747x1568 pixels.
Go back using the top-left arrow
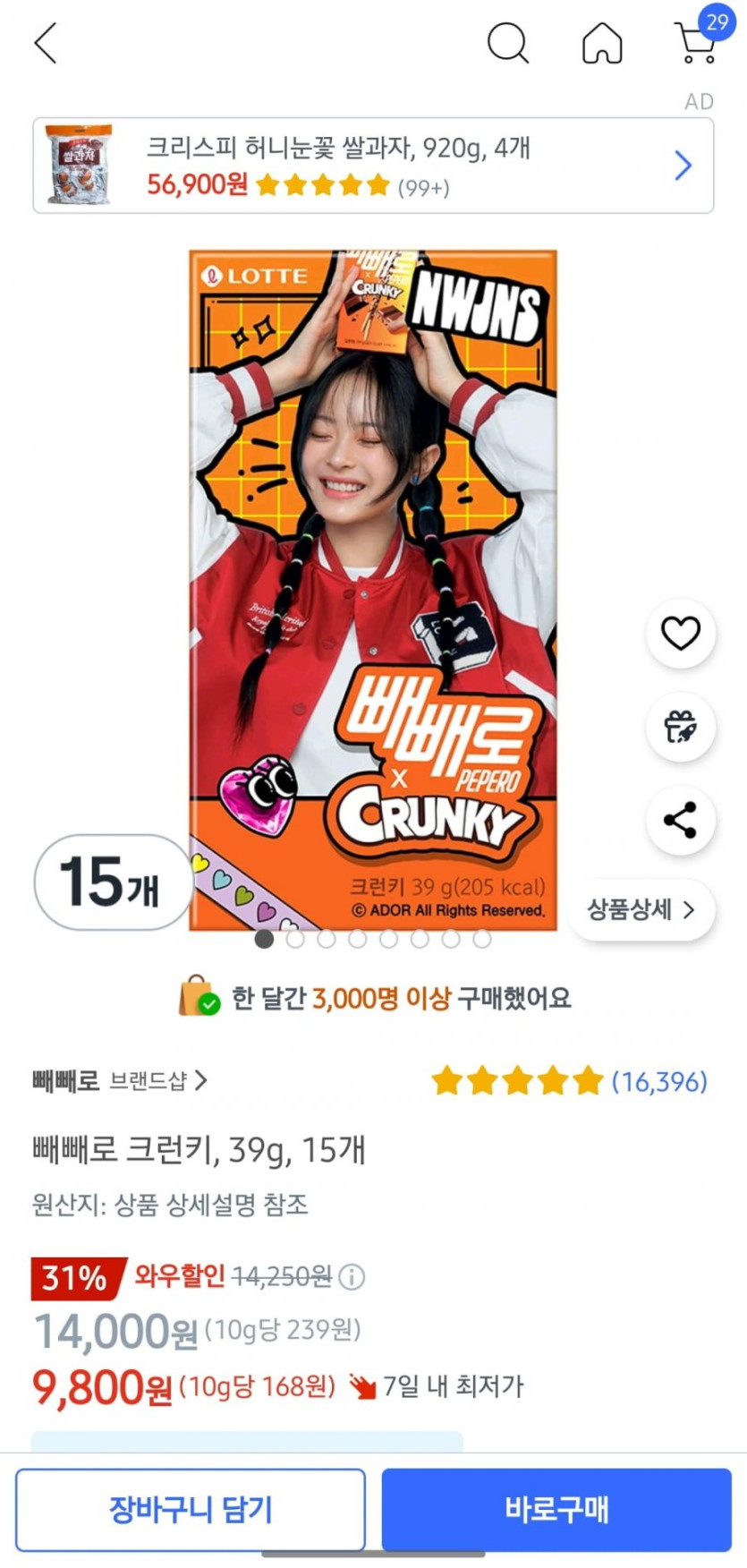(x=46, y=43)
